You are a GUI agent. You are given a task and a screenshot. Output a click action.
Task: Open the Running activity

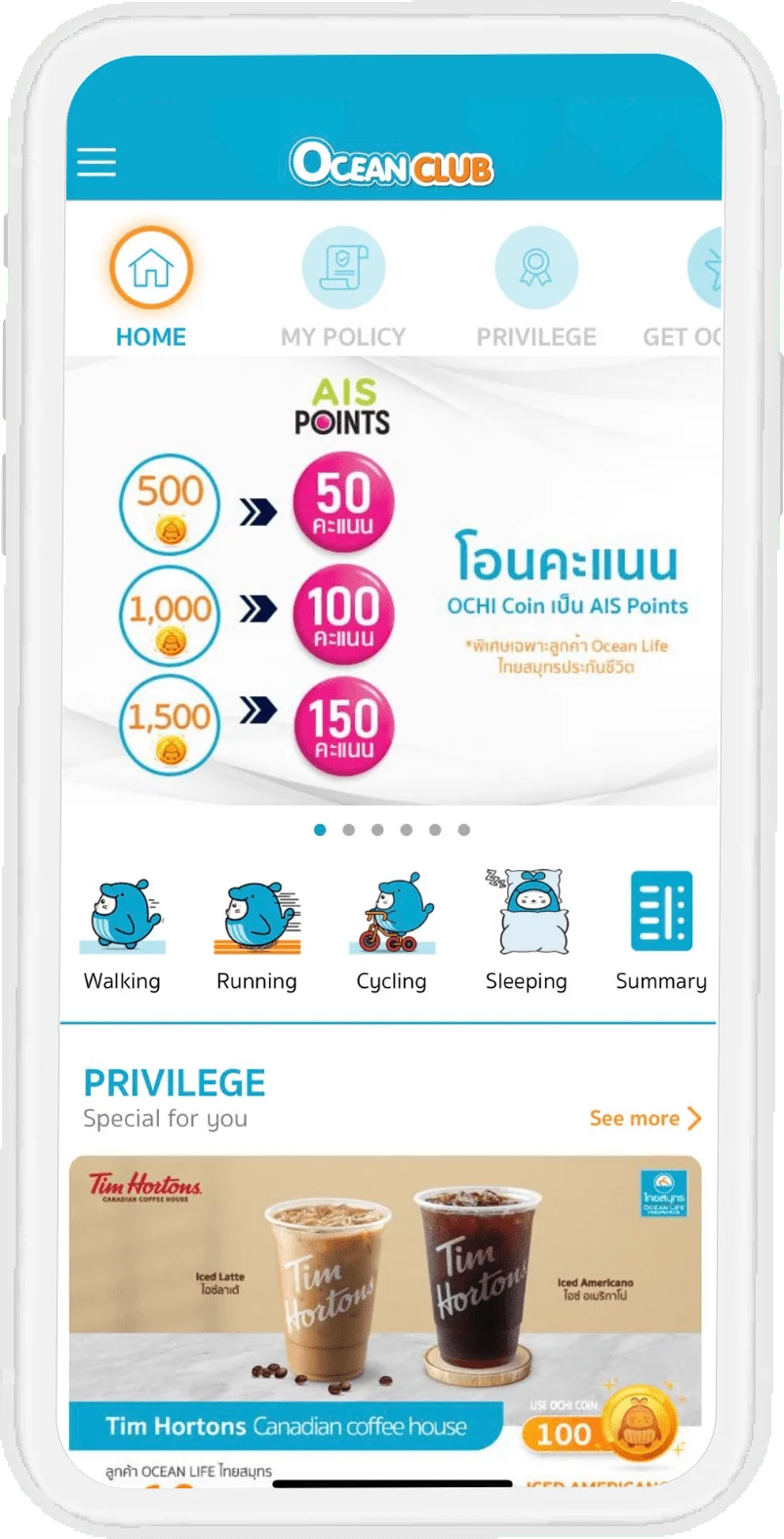pos(256,932)
